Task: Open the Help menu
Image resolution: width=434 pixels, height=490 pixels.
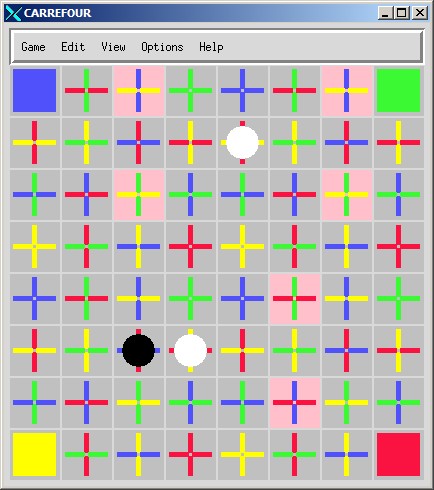Action: [x=211, y=47]
